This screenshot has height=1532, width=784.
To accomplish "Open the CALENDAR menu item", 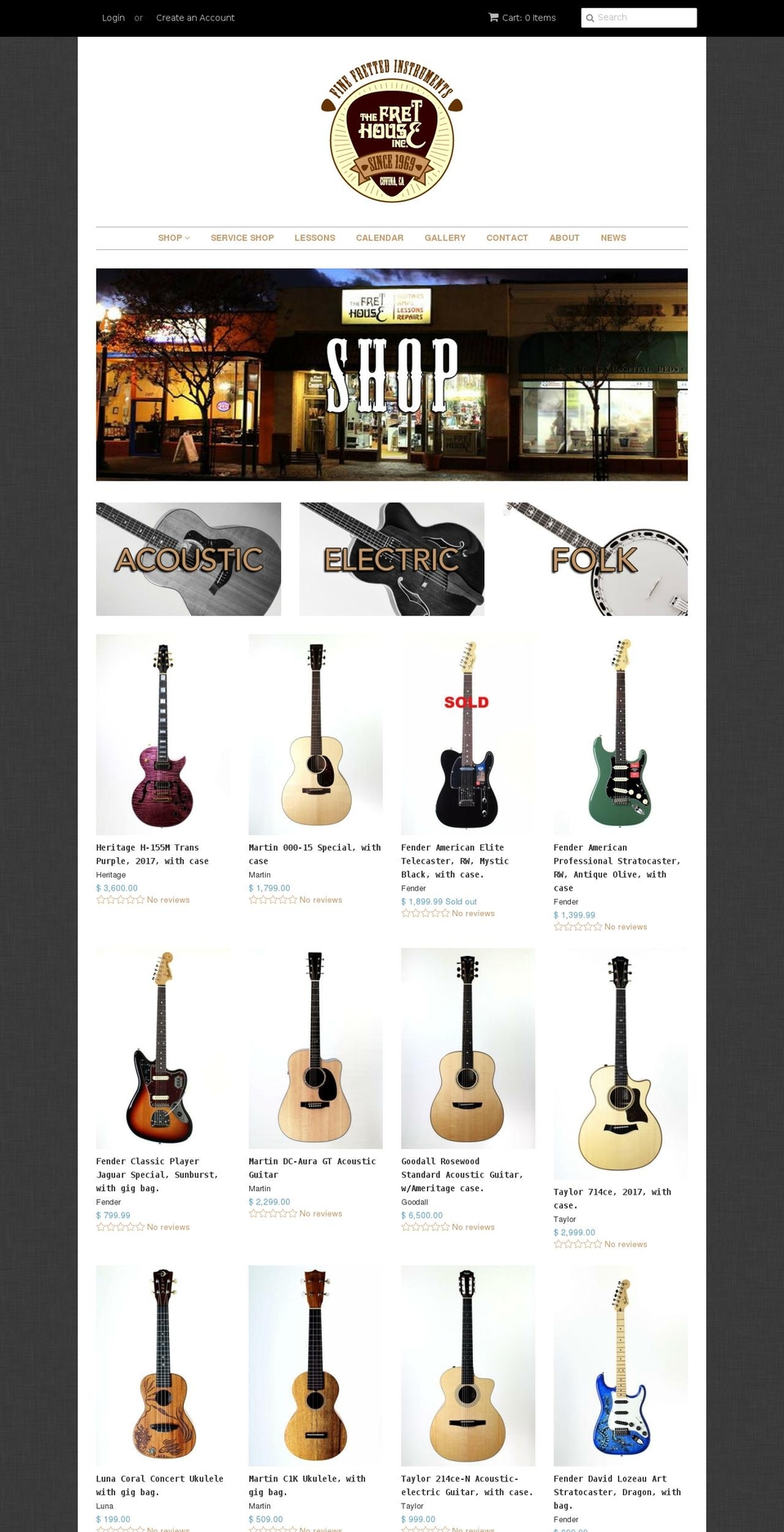I will [x=379, y=238].
